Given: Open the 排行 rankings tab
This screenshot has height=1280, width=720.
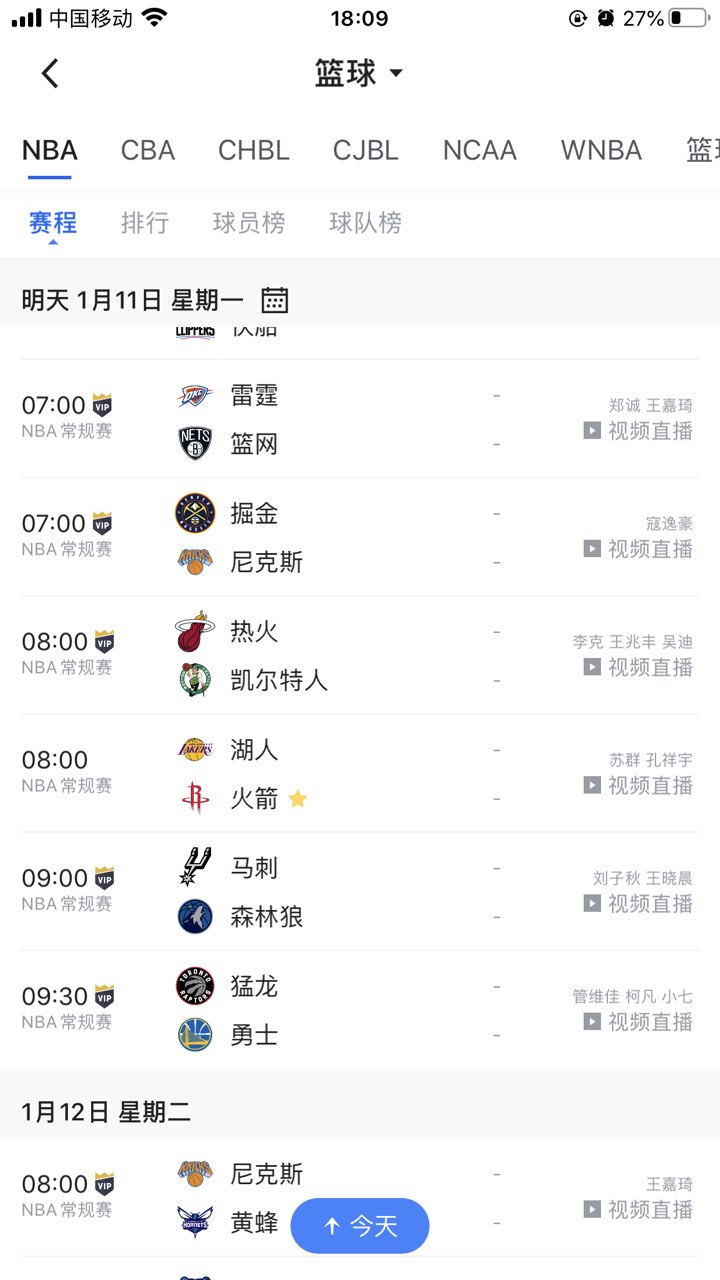Looking at the screenshot, I should [x=145, y=222].
